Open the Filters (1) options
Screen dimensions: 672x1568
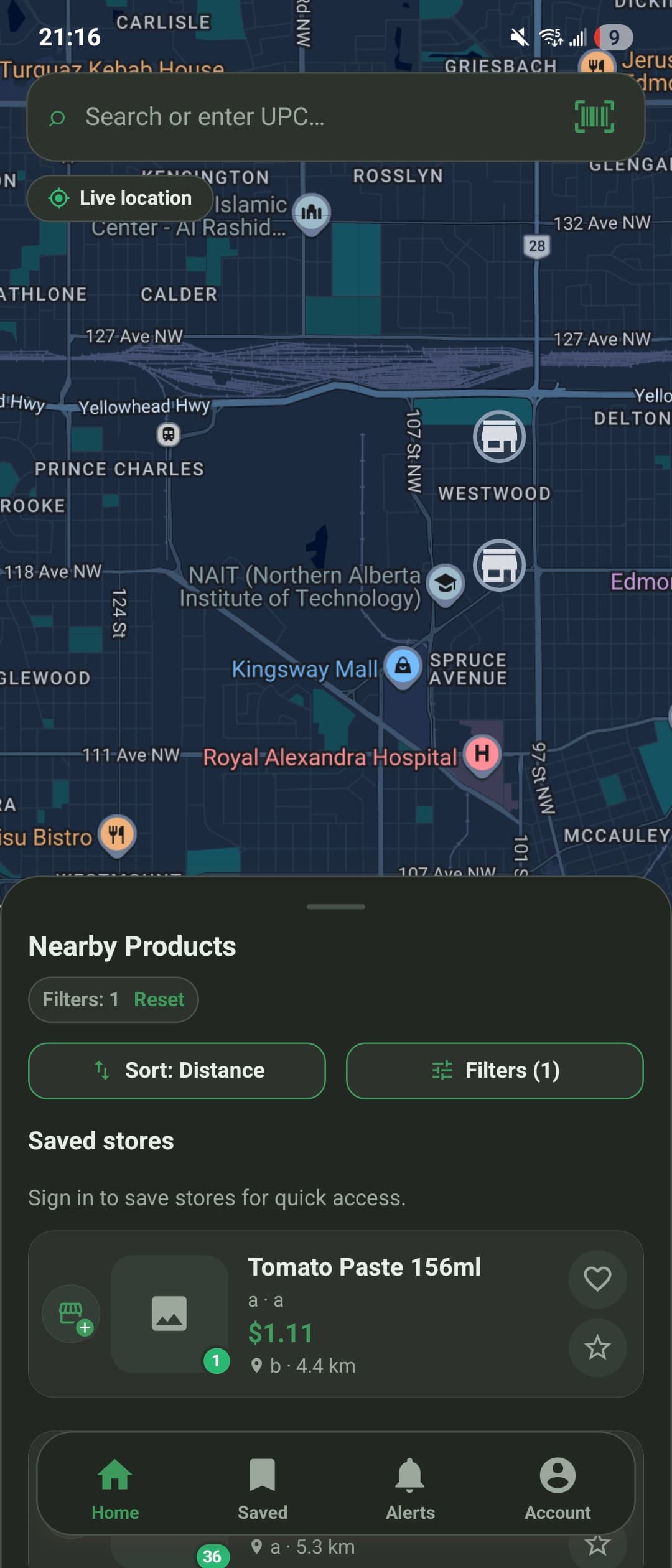pyautogui.click(x=495, y=1070)
